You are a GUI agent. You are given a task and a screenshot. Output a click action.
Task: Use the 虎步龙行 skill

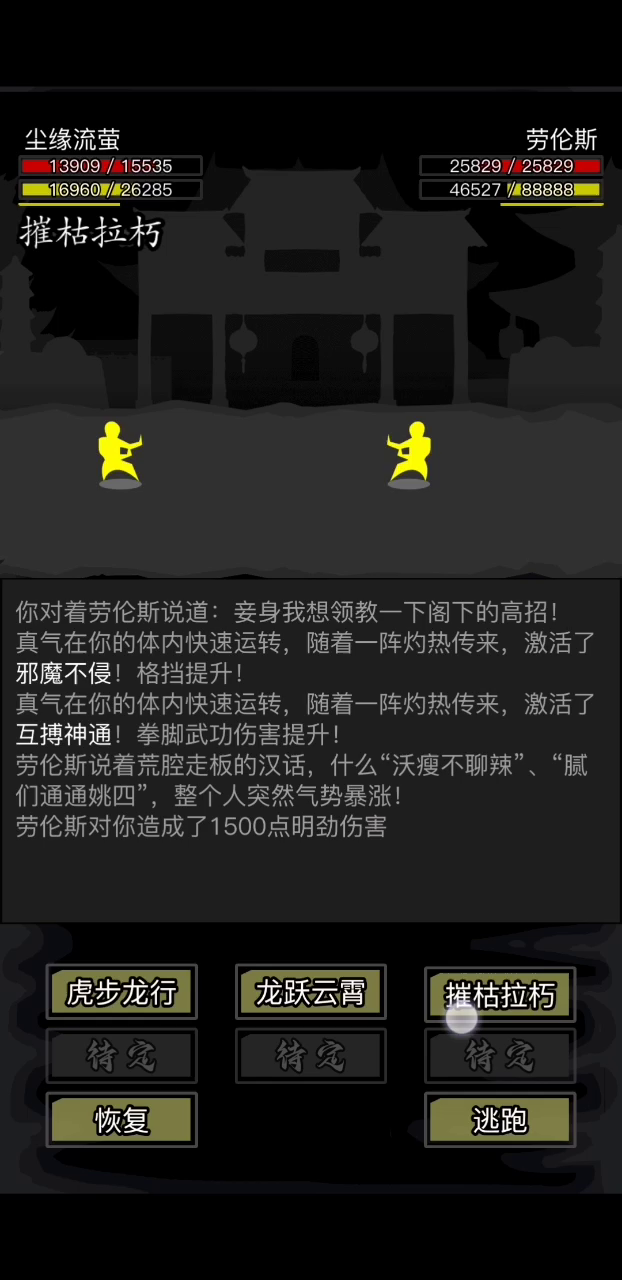click(122, 992)
